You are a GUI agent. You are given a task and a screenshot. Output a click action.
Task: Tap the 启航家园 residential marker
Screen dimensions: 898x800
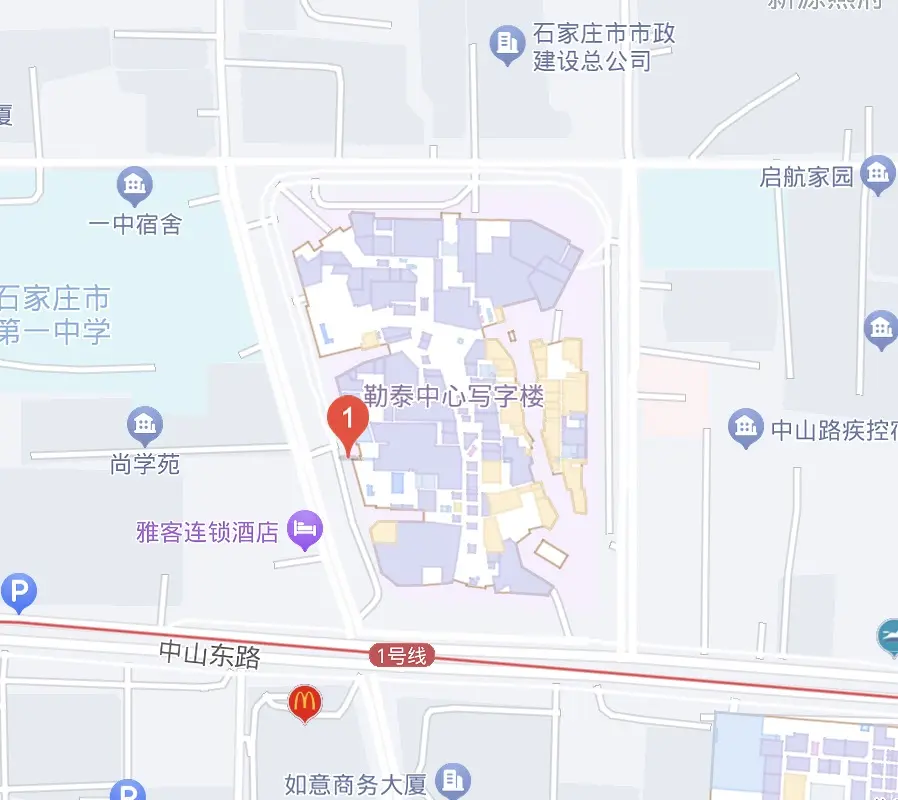(879, 176)
